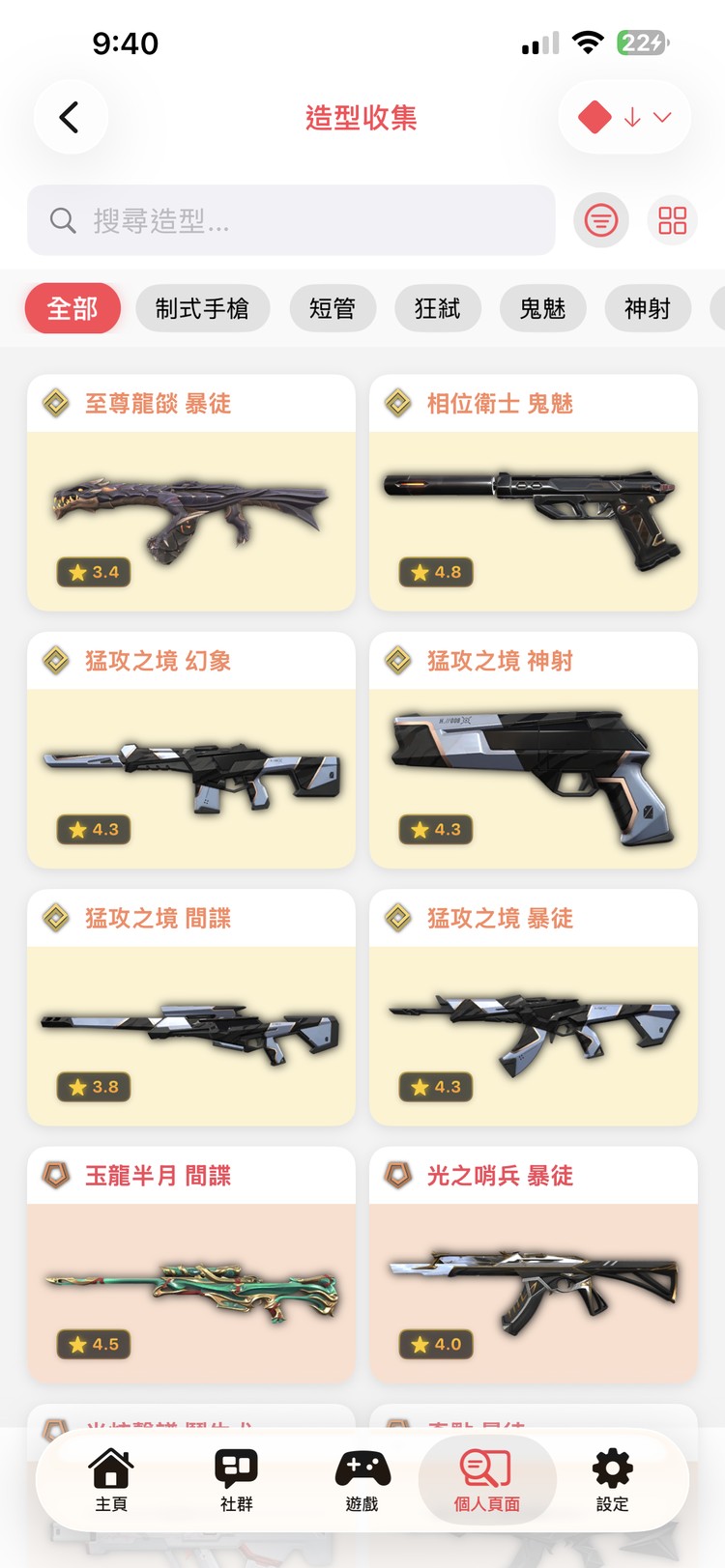Tap the back arrow button

click(x=71, y=116)
